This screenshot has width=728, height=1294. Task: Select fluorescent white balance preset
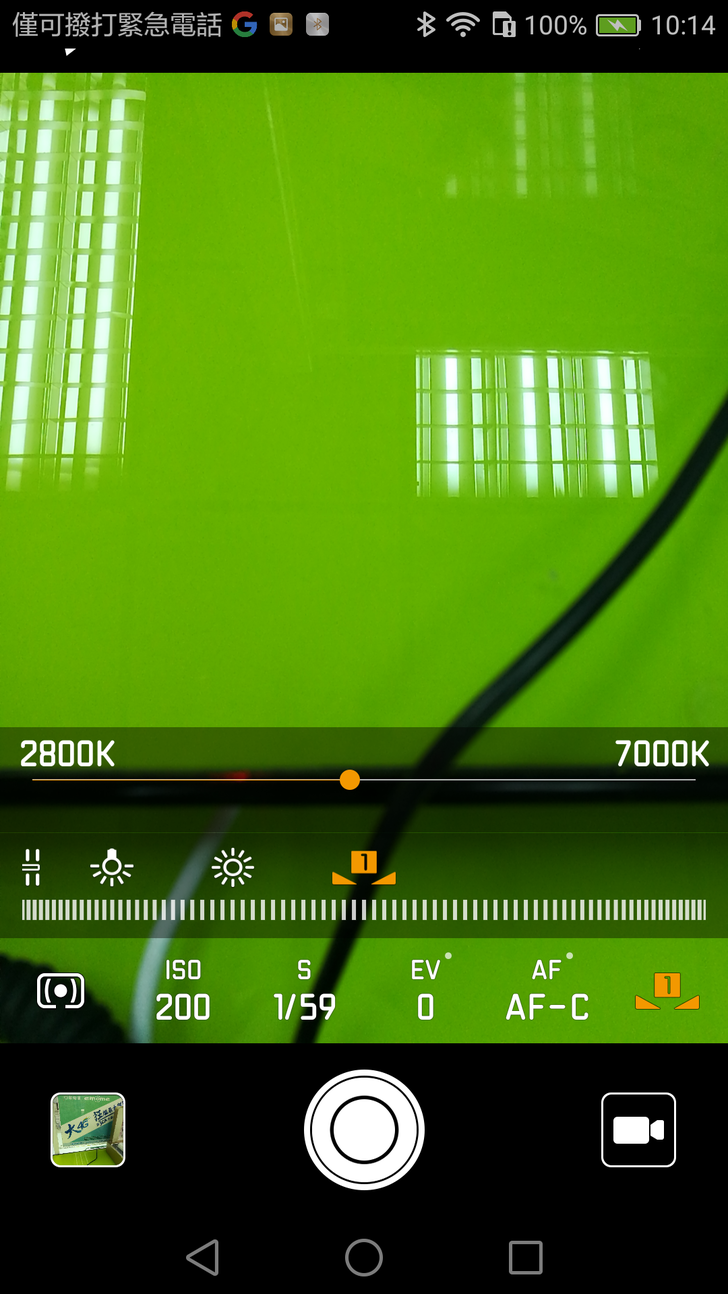(x=32, y=867)
